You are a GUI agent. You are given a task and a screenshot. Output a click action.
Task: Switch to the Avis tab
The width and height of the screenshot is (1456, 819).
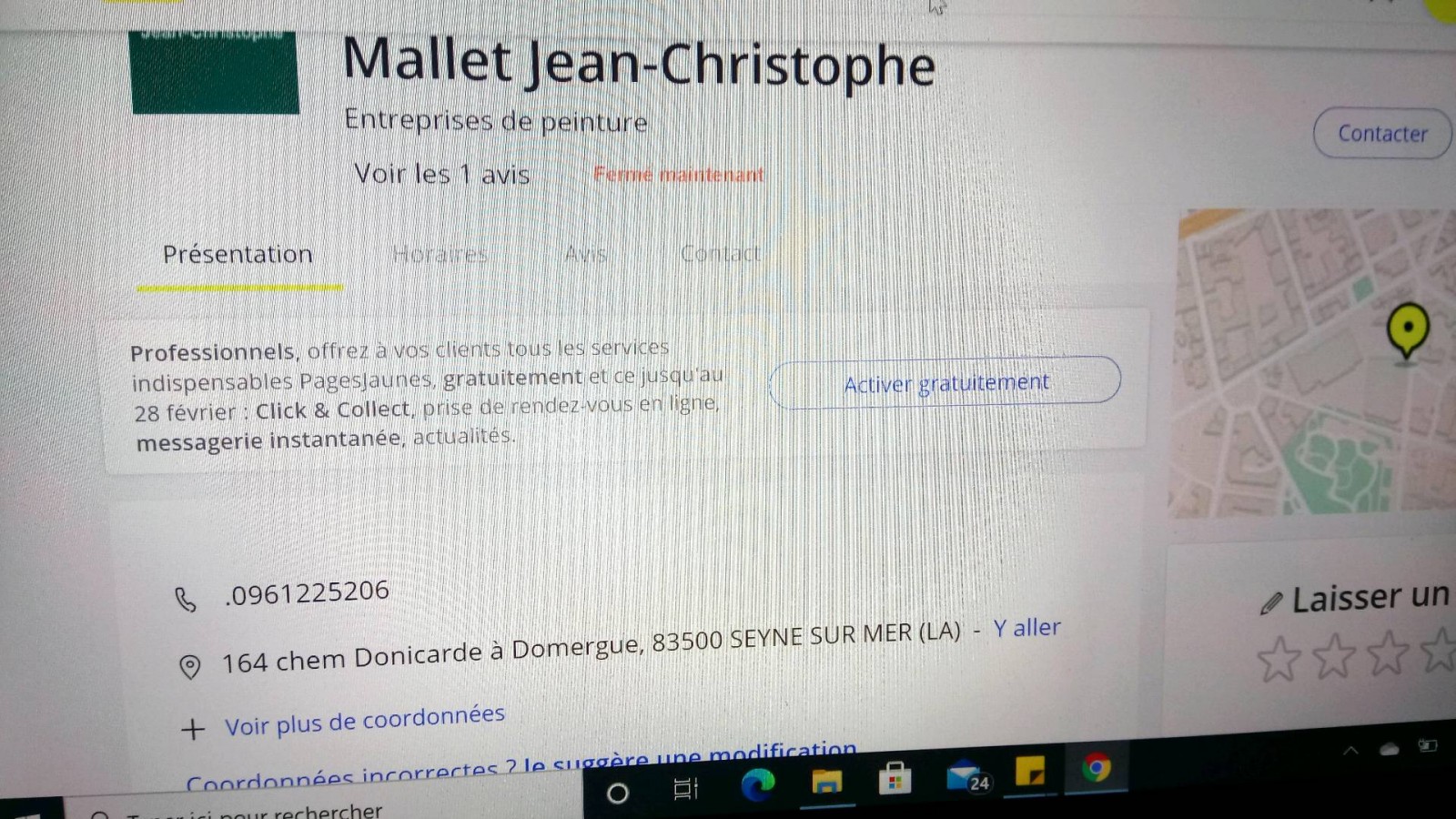585,254
